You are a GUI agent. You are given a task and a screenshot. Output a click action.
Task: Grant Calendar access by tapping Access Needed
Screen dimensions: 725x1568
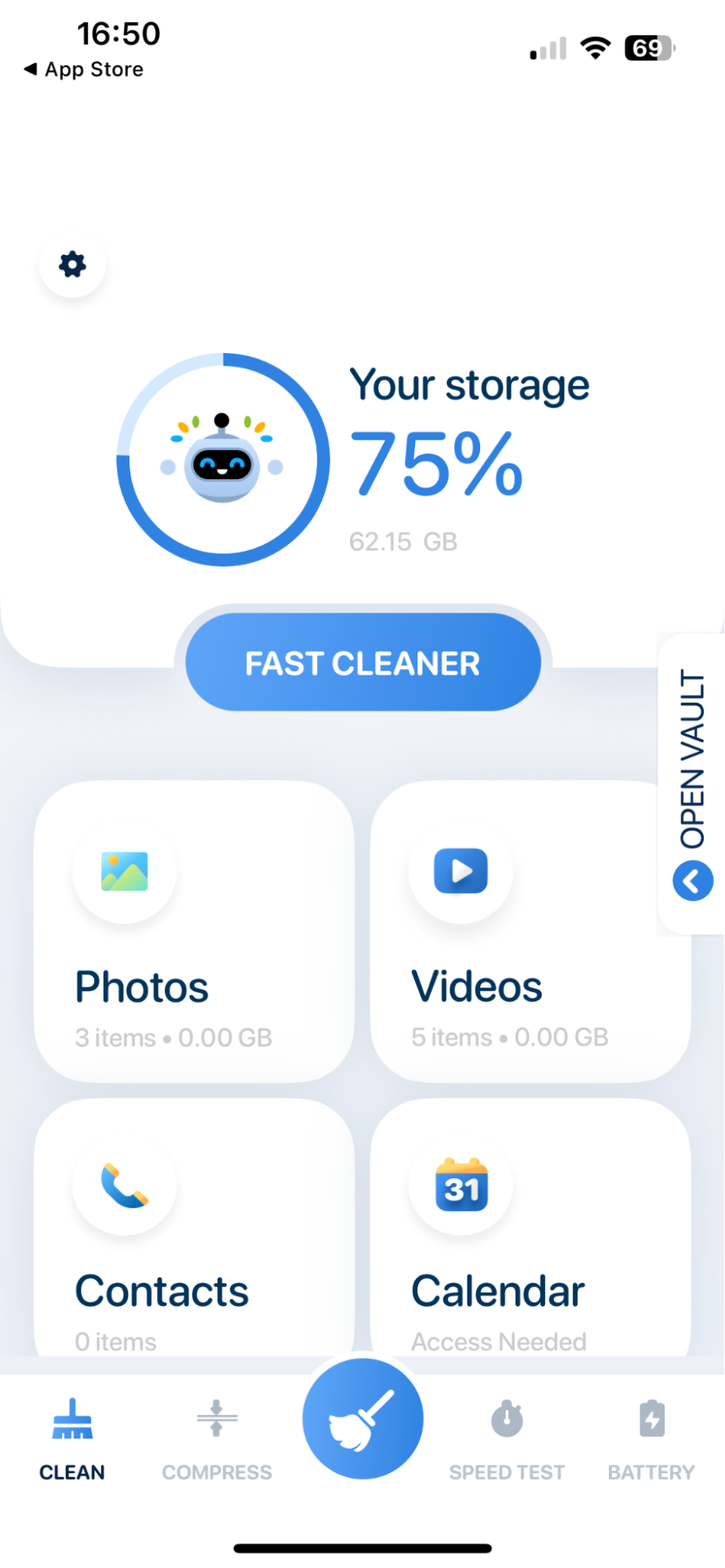coord(499,1342)
